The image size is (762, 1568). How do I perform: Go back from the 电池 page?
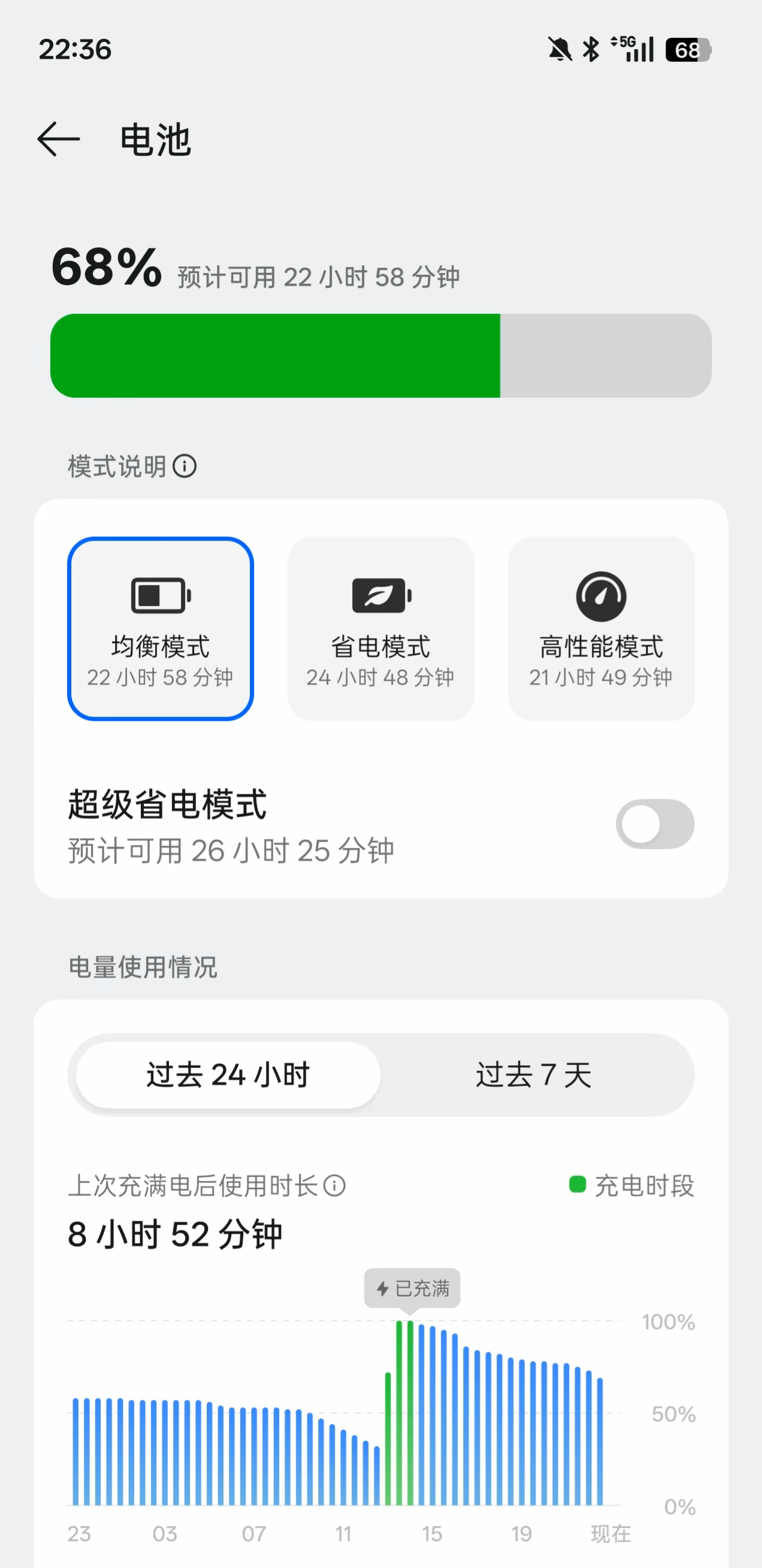(x=59, y=139)
